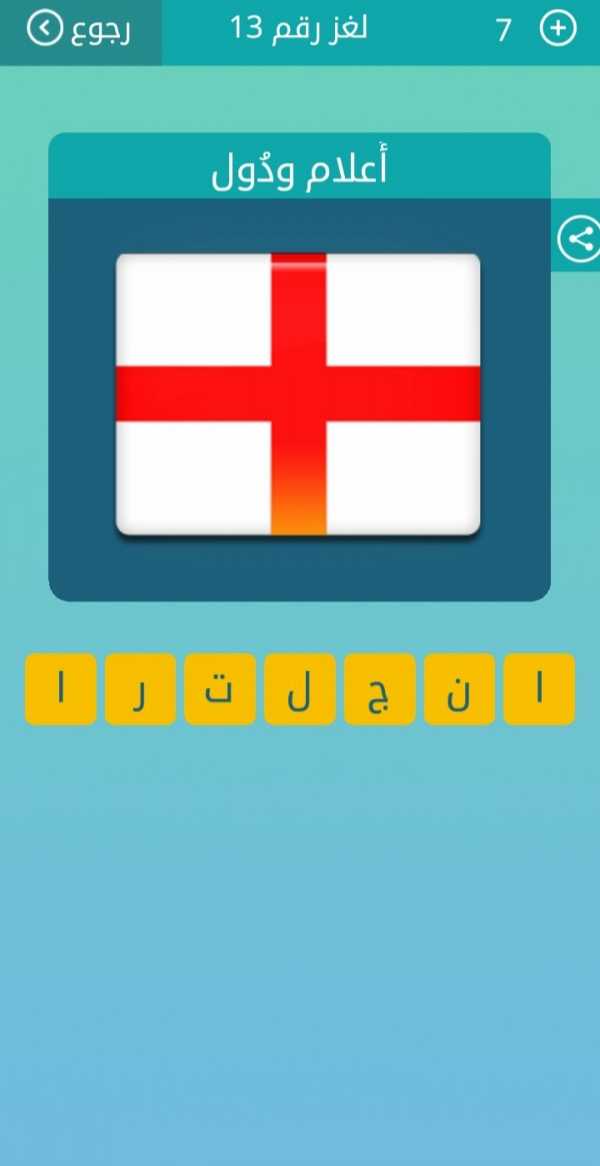
Task: Share this flag puzzle
Action: tap(578, 239)
